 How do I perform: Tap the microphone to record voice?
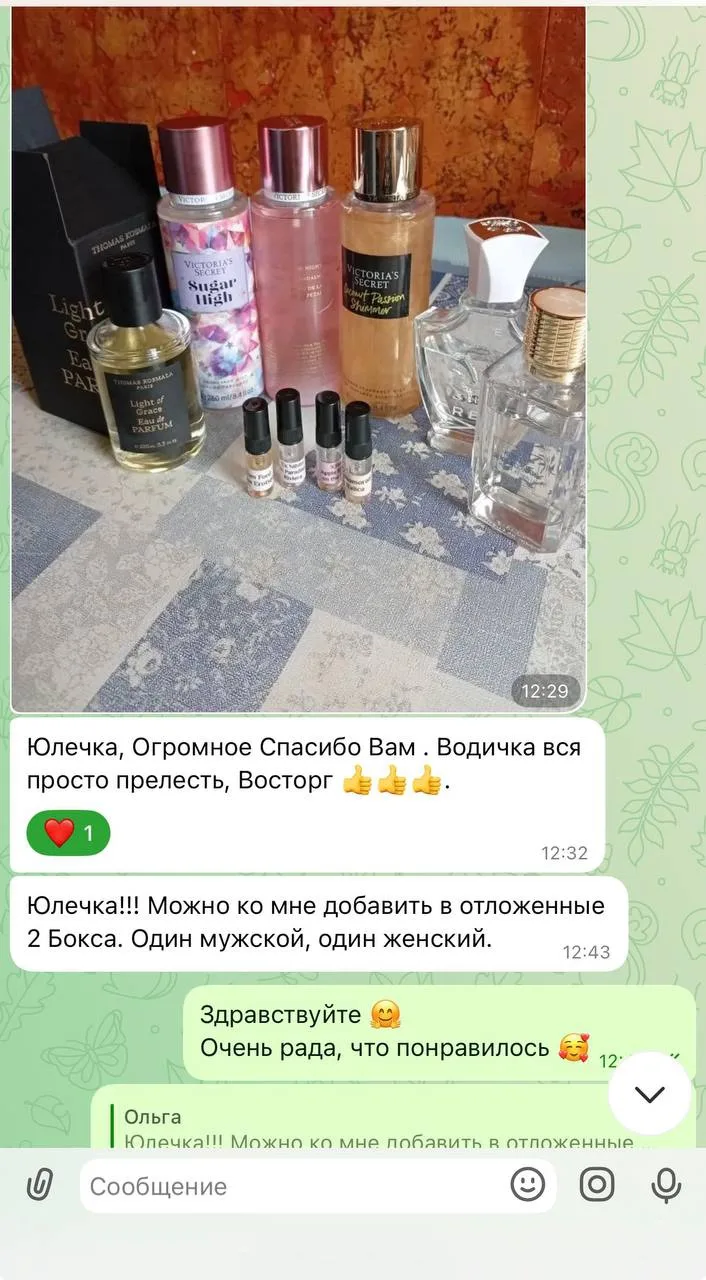666,1185
